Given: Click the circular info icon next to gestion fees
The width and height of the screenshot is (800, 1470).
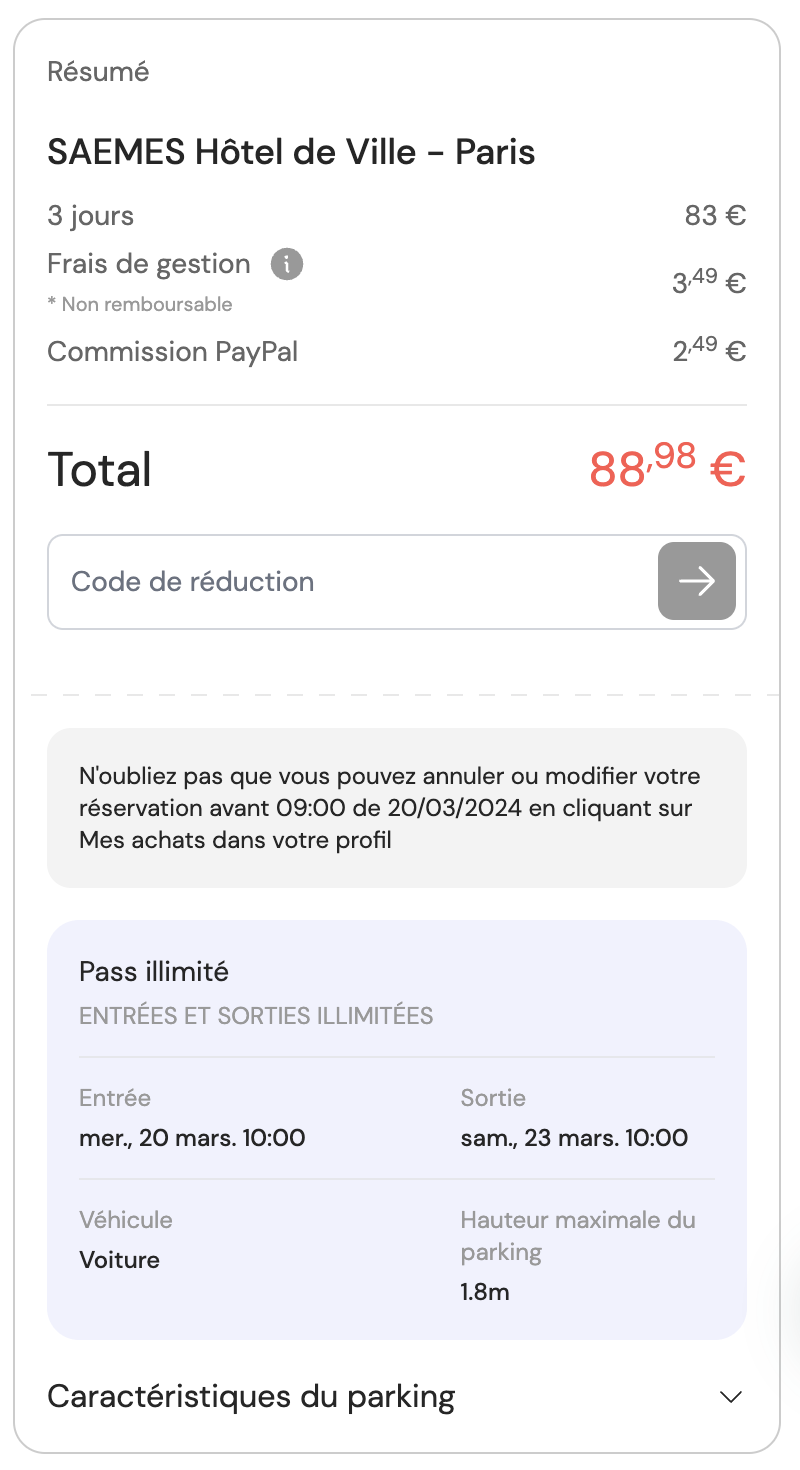Looking at the screenshot, I should coord(287,264).
